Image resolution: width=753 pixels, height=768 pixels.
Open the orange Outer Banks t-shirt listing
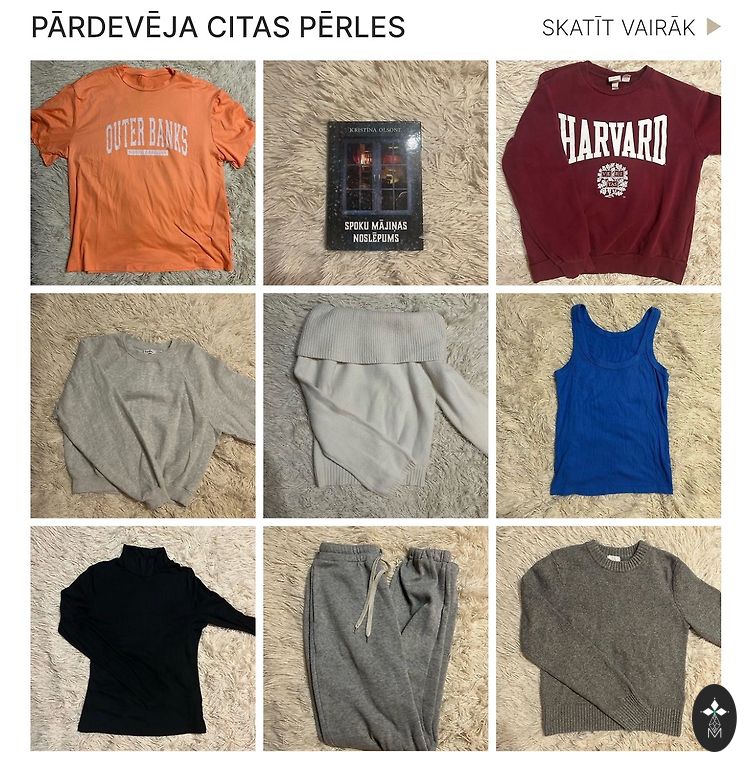142,172
